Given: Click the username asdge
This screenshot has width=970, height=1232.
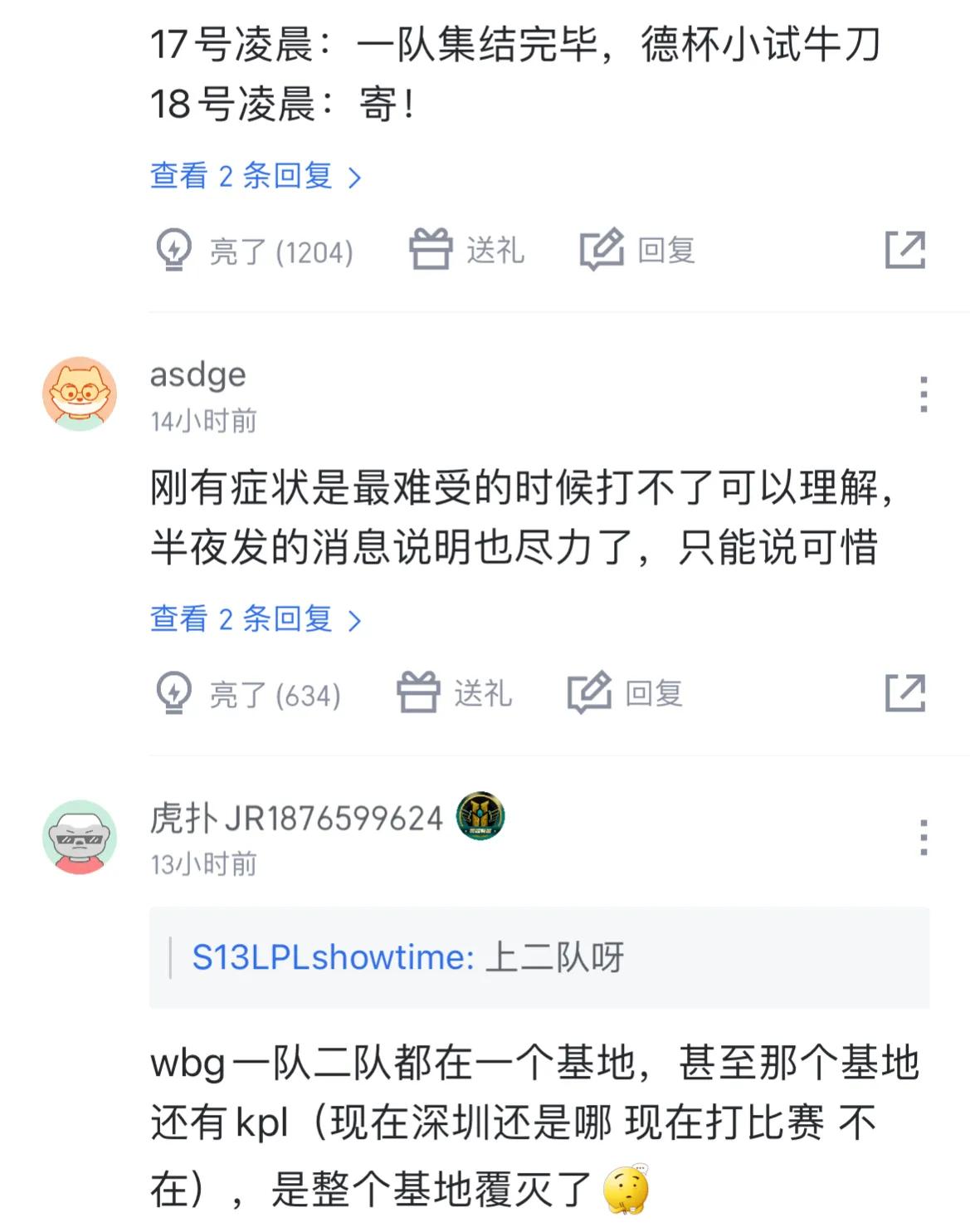Looking at the screenshot, I should pyautogui.click(x=196, y=375).
